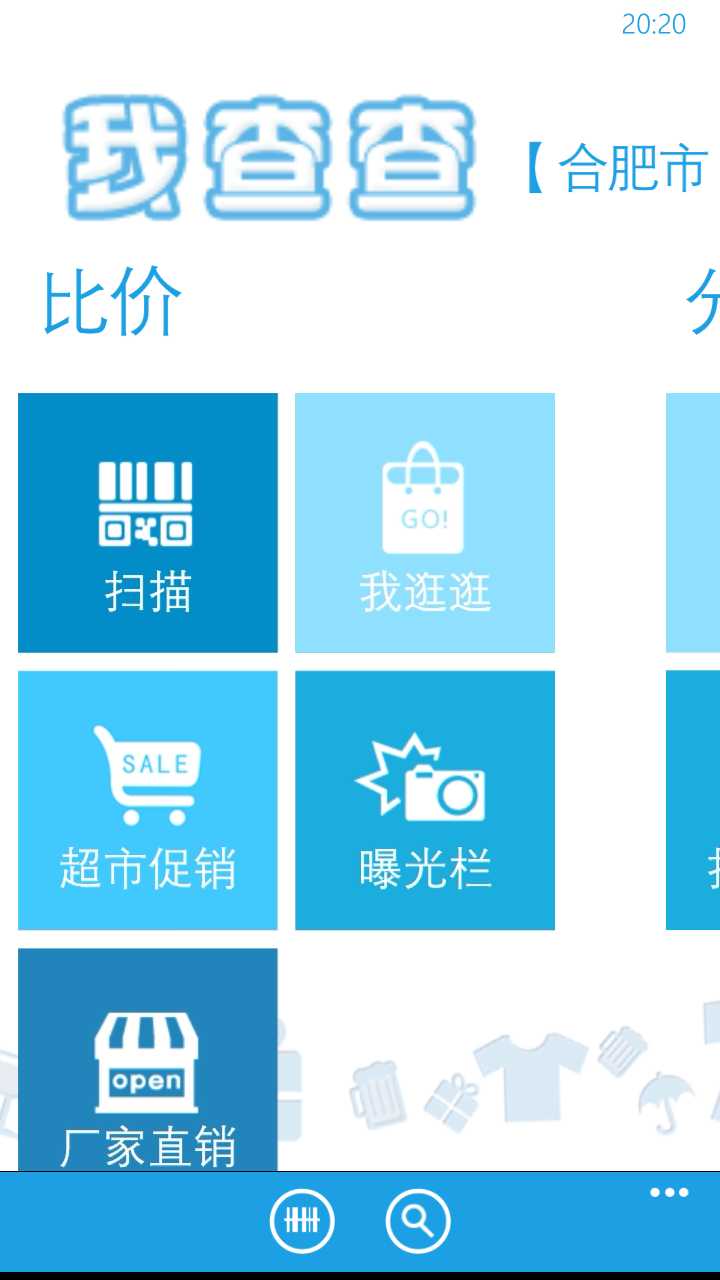Open the 曝光栏 exposure tile

(x=425, y=800)
